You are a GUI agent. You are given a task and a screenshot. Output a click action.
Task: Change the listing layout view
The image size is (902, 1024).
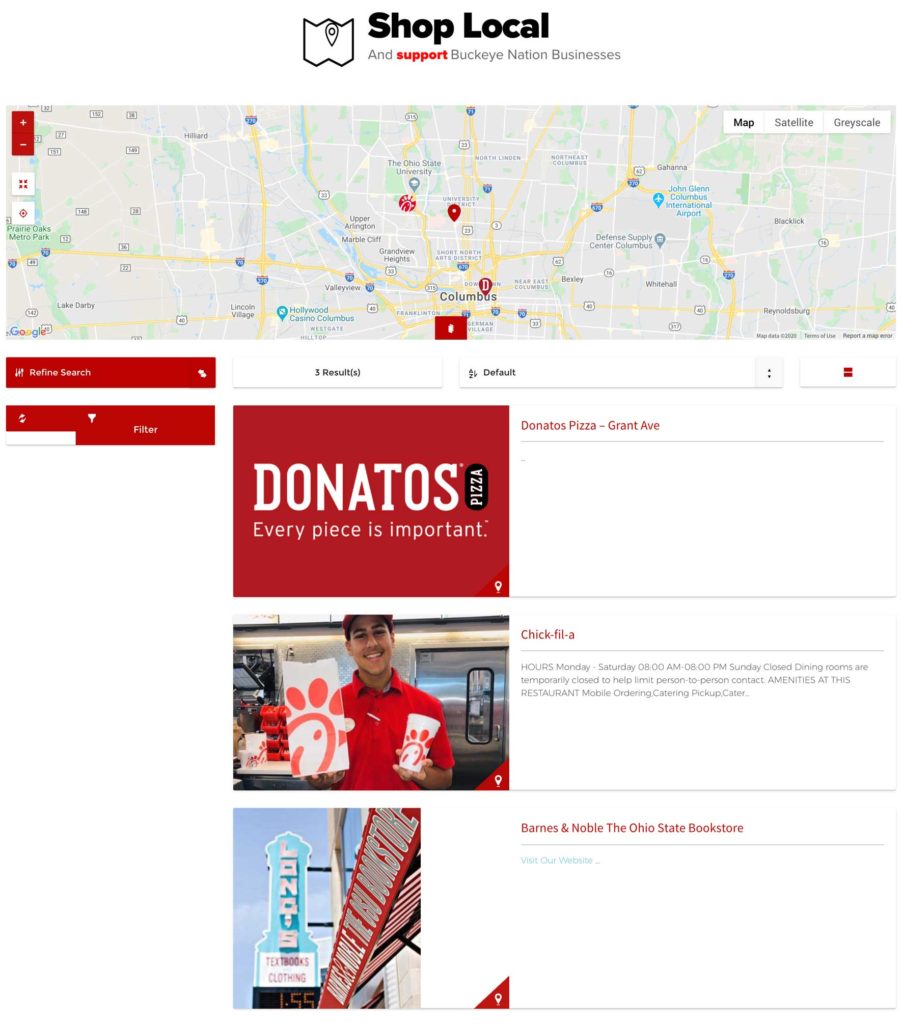click(847, 372)
